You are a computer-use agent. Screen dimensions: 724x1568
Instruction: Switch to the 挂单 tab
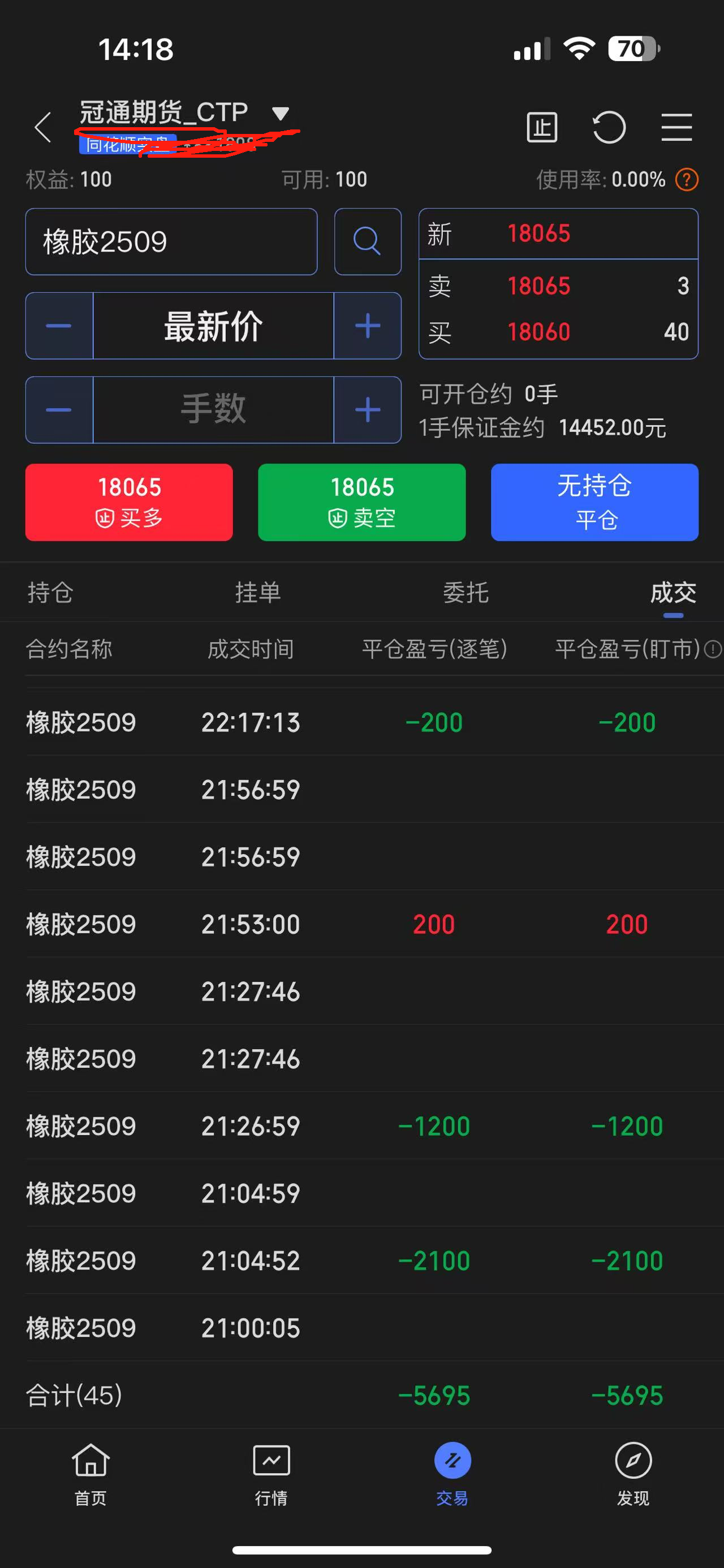coord(258,592)
